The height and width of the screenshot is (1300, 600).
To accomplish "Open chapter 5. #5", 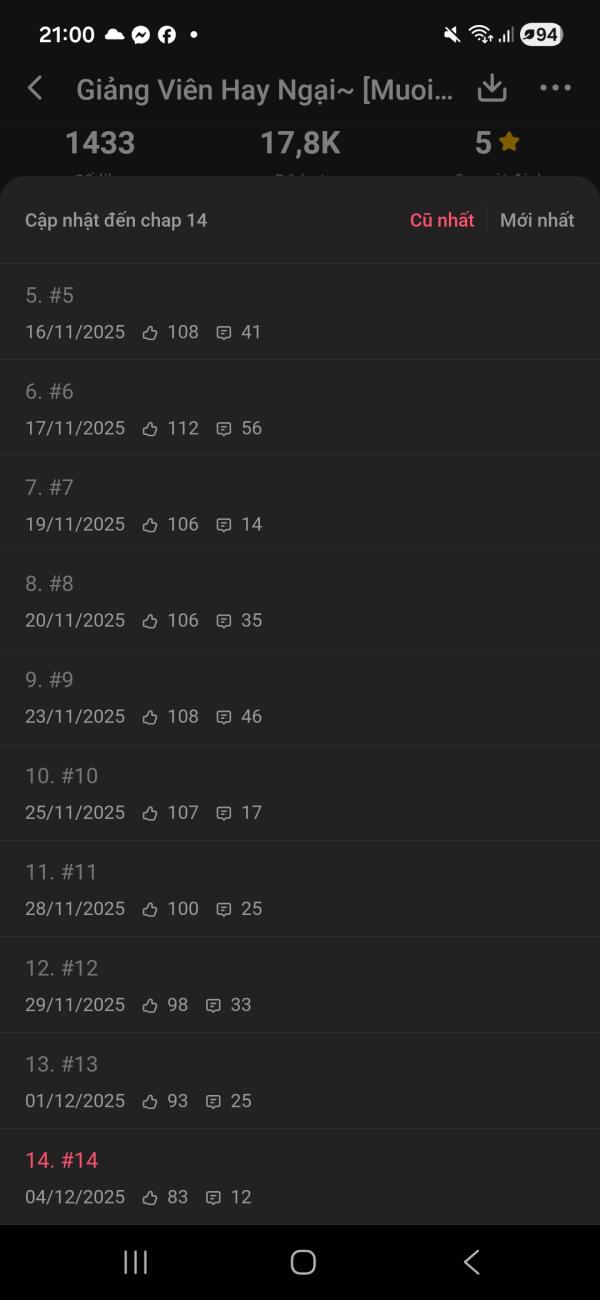I will coord(300,312).
